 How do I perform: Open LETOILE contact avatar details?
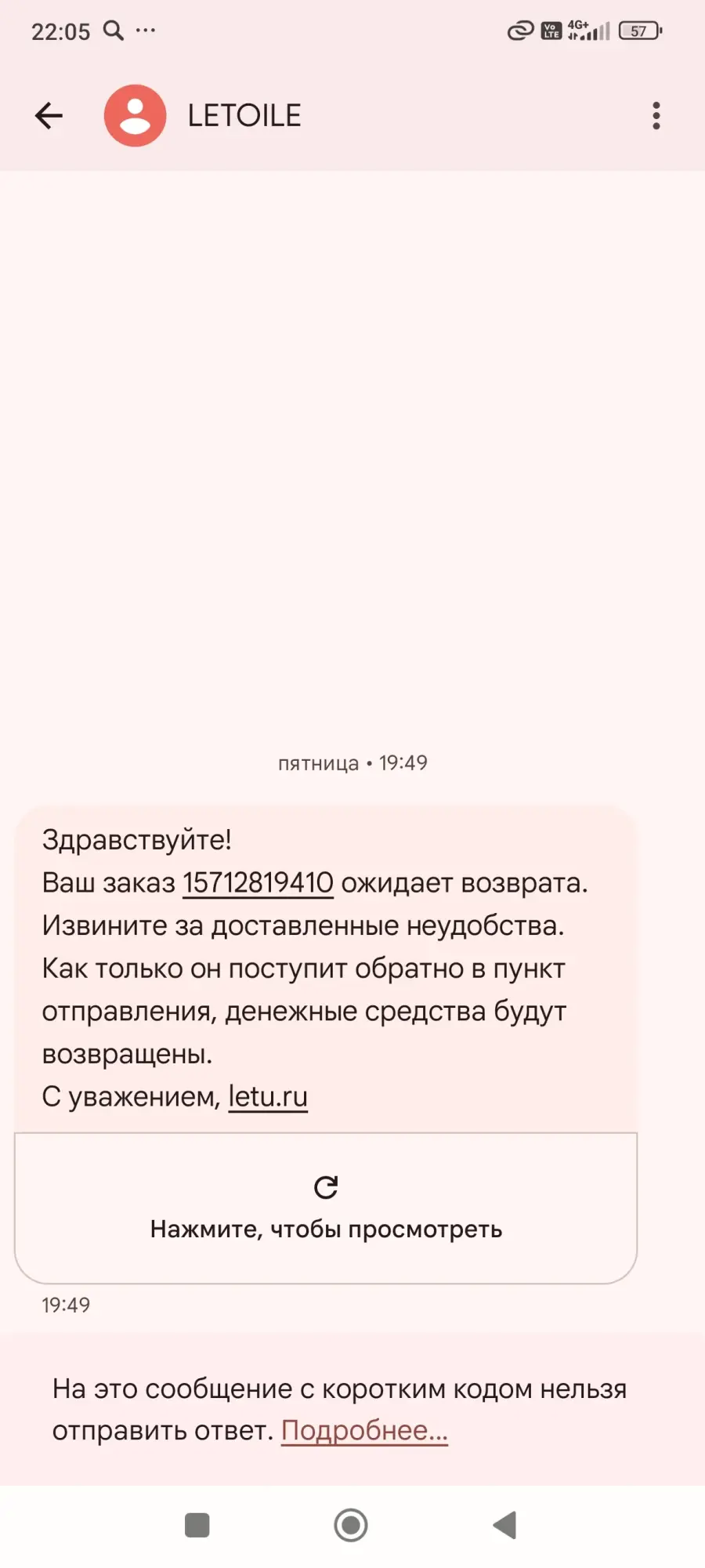(x=135, y=116)
